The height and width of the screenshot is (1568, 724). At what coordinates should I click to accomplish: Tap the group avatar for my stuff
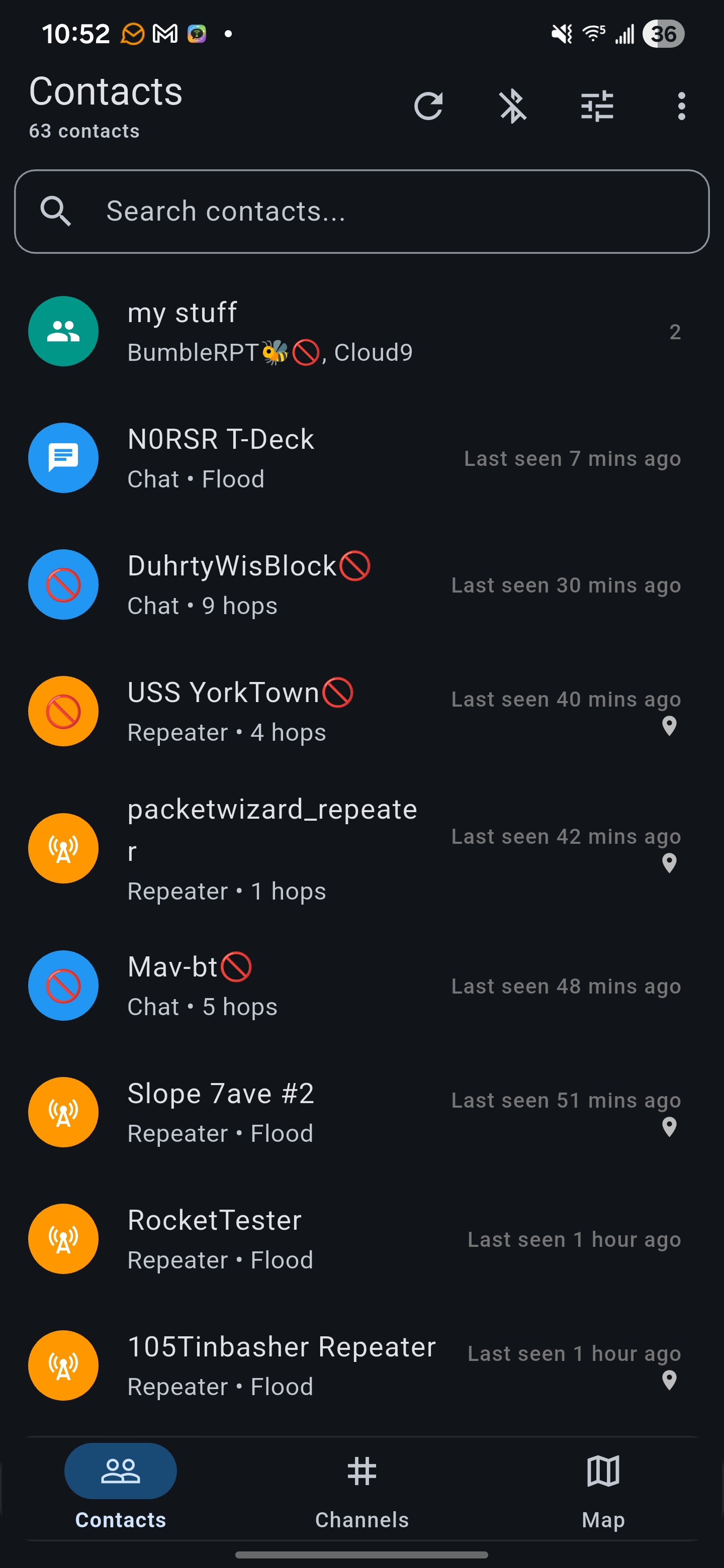tap(63, 331)
